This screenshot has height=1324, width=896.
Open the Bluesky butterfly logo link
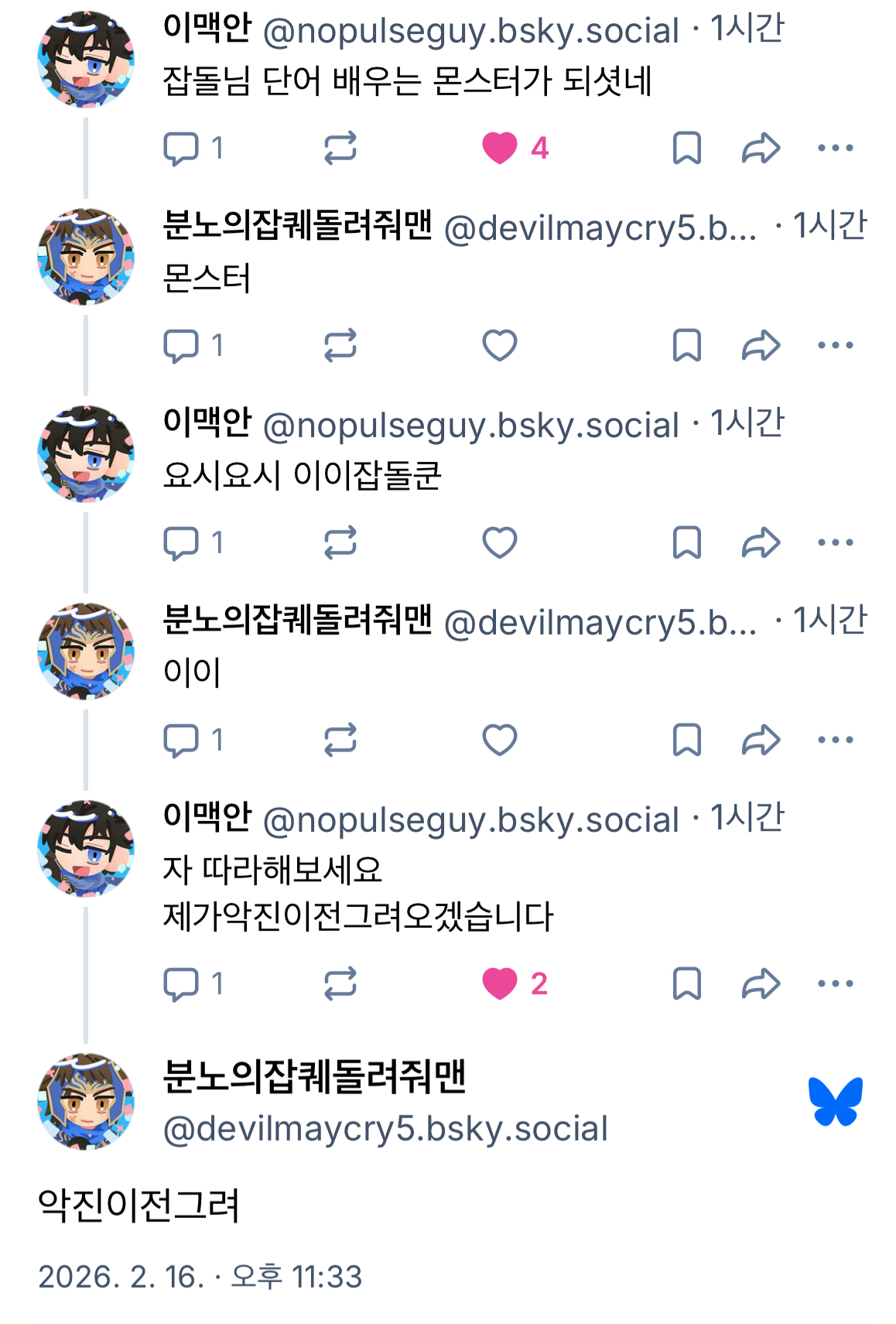pos(835,1101)
